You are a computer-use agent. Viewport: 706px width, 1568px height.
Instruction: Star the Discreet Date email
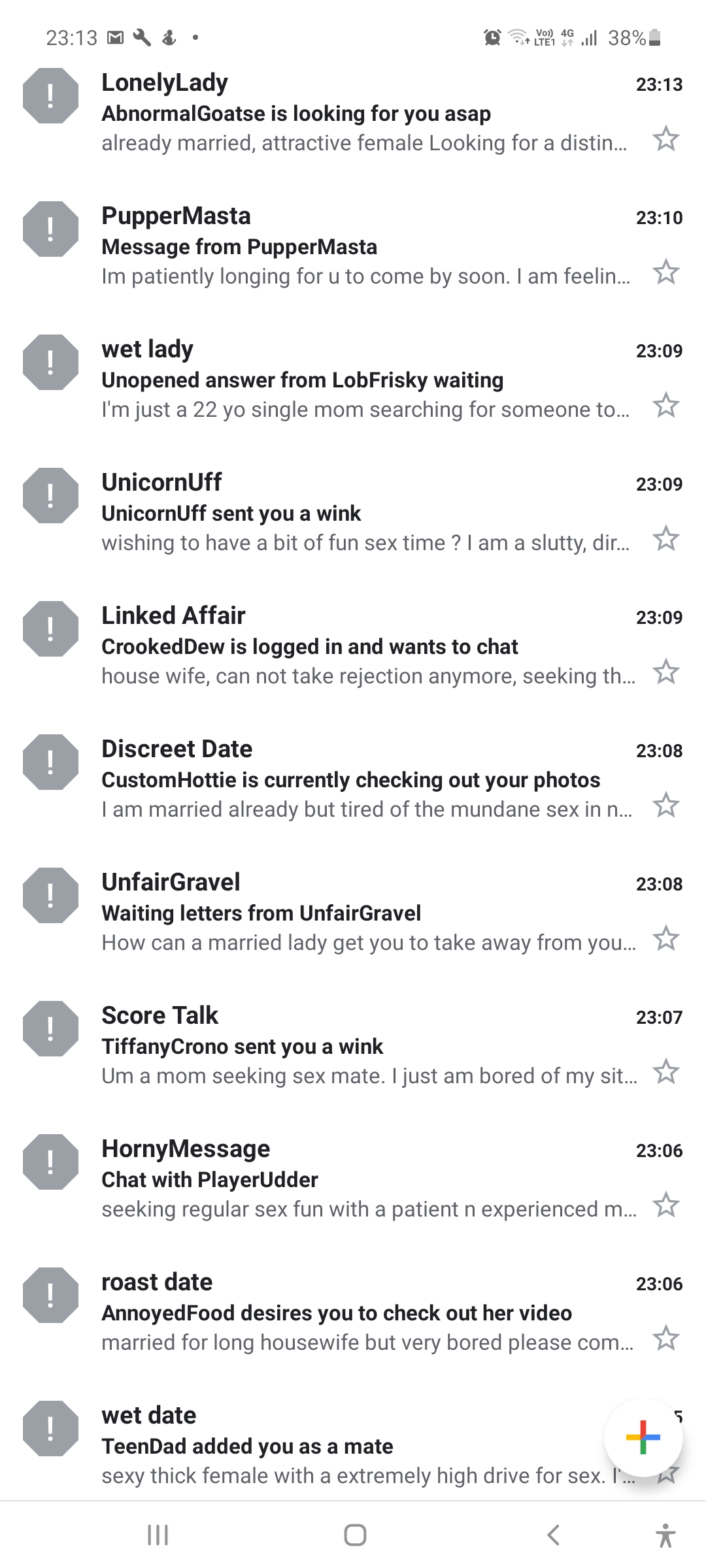coord(665,805)
